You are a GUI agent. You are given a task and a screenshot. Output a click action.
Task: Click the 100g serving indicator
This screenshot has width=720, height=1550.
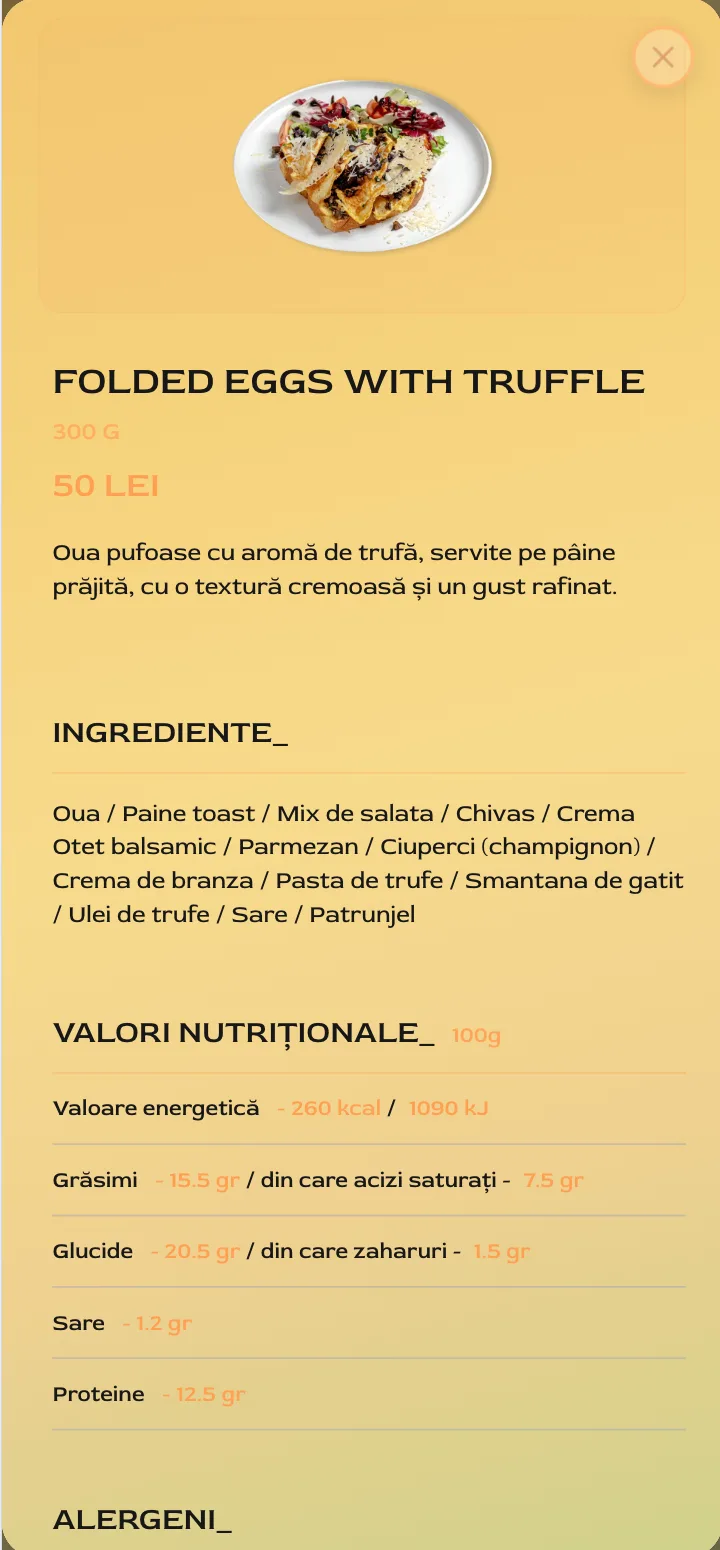click(x=476, y=1036)
